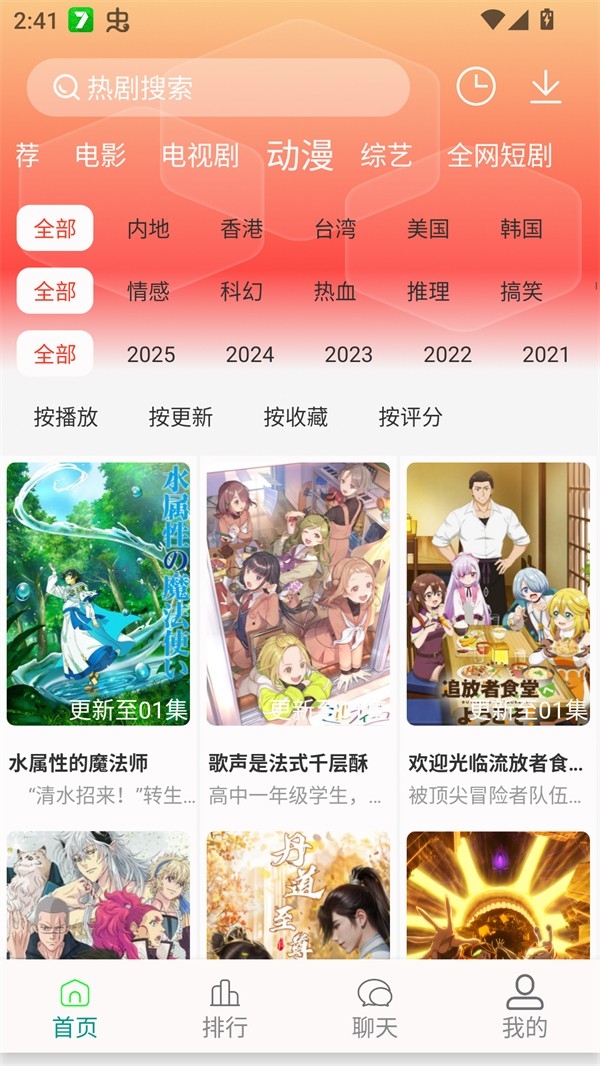The image size is (600, 1066).
Task: Filter by year 2024
Action: pyautogui.click(x=249, y=354)
